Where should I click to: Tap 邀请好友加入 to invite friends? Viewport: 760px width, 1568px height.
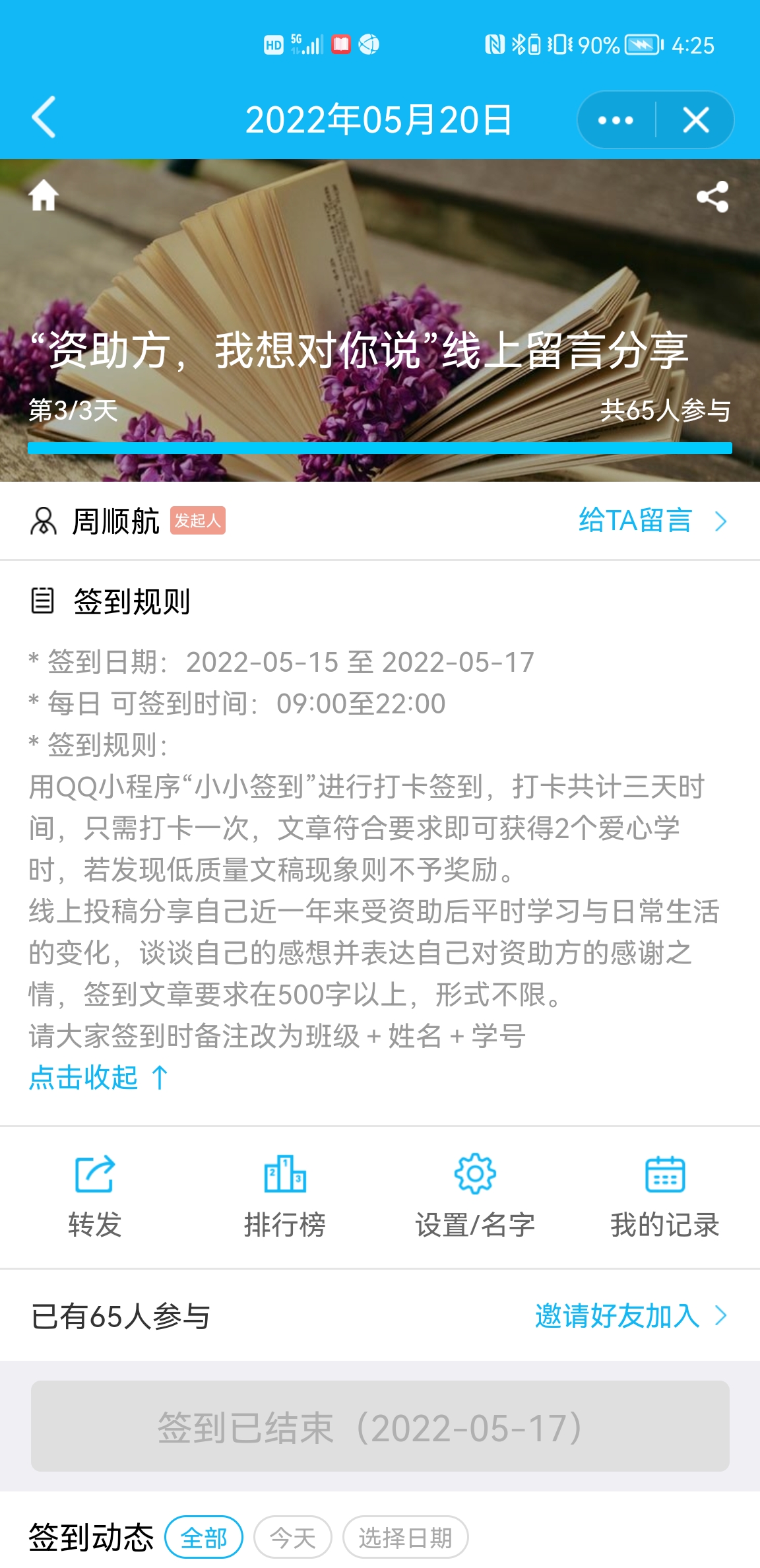click(x=630, y=1316)
